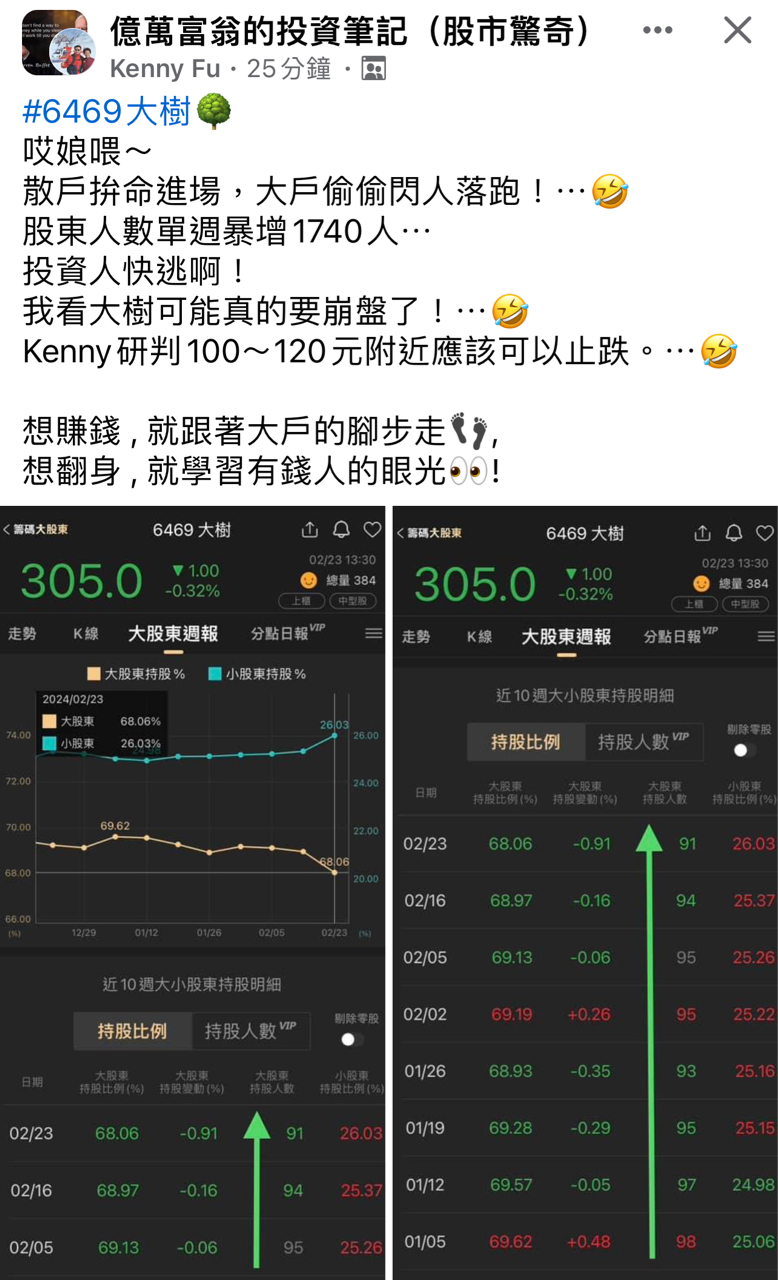Screen dimensions: 778x1280
Task: Tap the #6469大樹 hashtag
Action: click(x=106, y=111)
